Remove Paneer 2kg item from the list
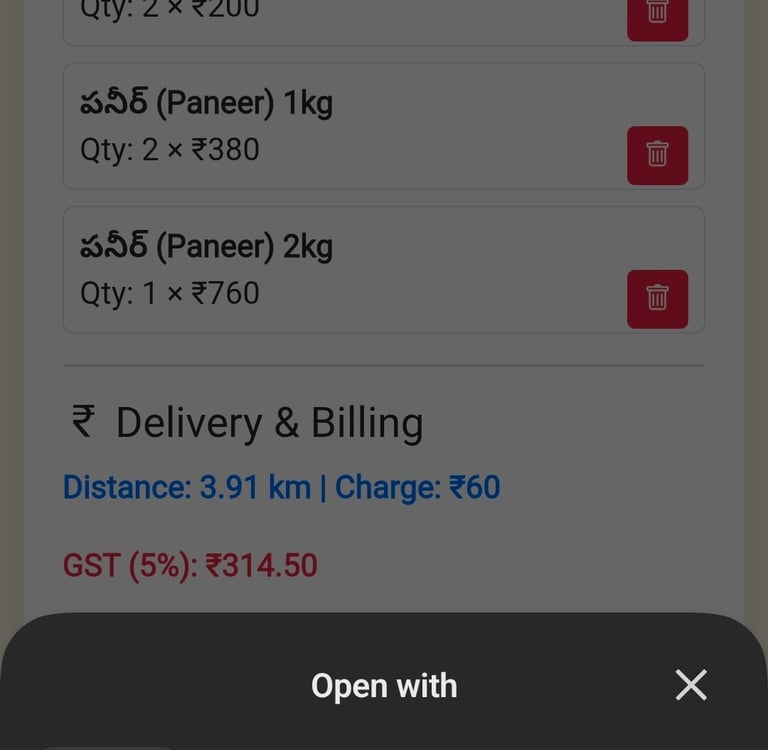This screenshot has width=768, height=750. click(x=657, y=298)
